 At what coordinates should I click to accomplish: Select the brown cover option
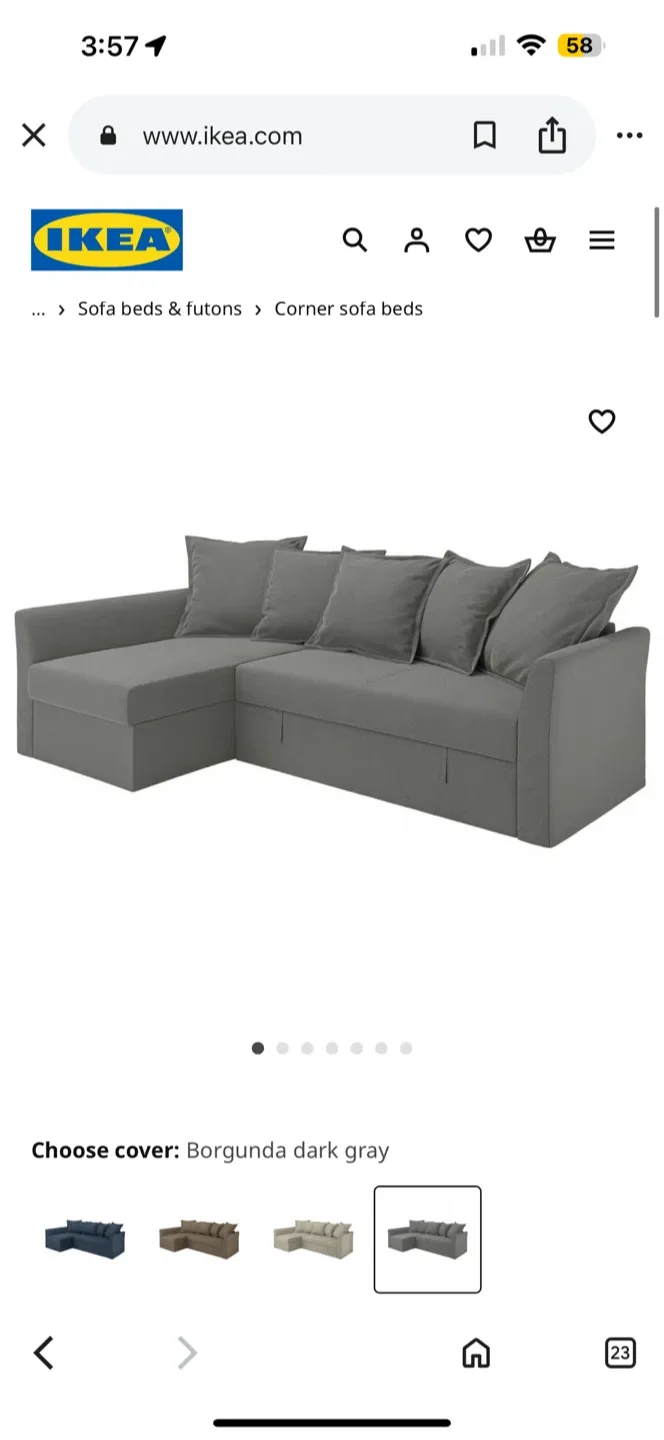pos(199,1239)
